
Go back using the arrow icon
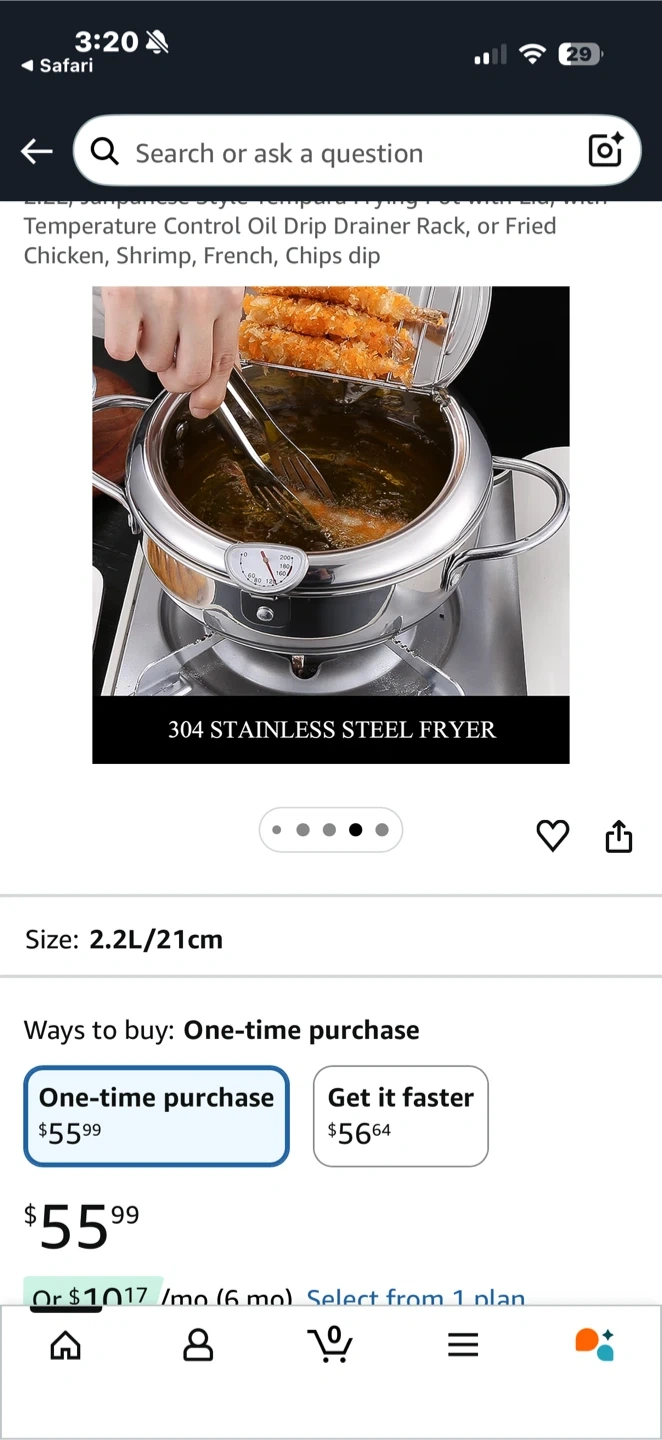coord(37,151)
